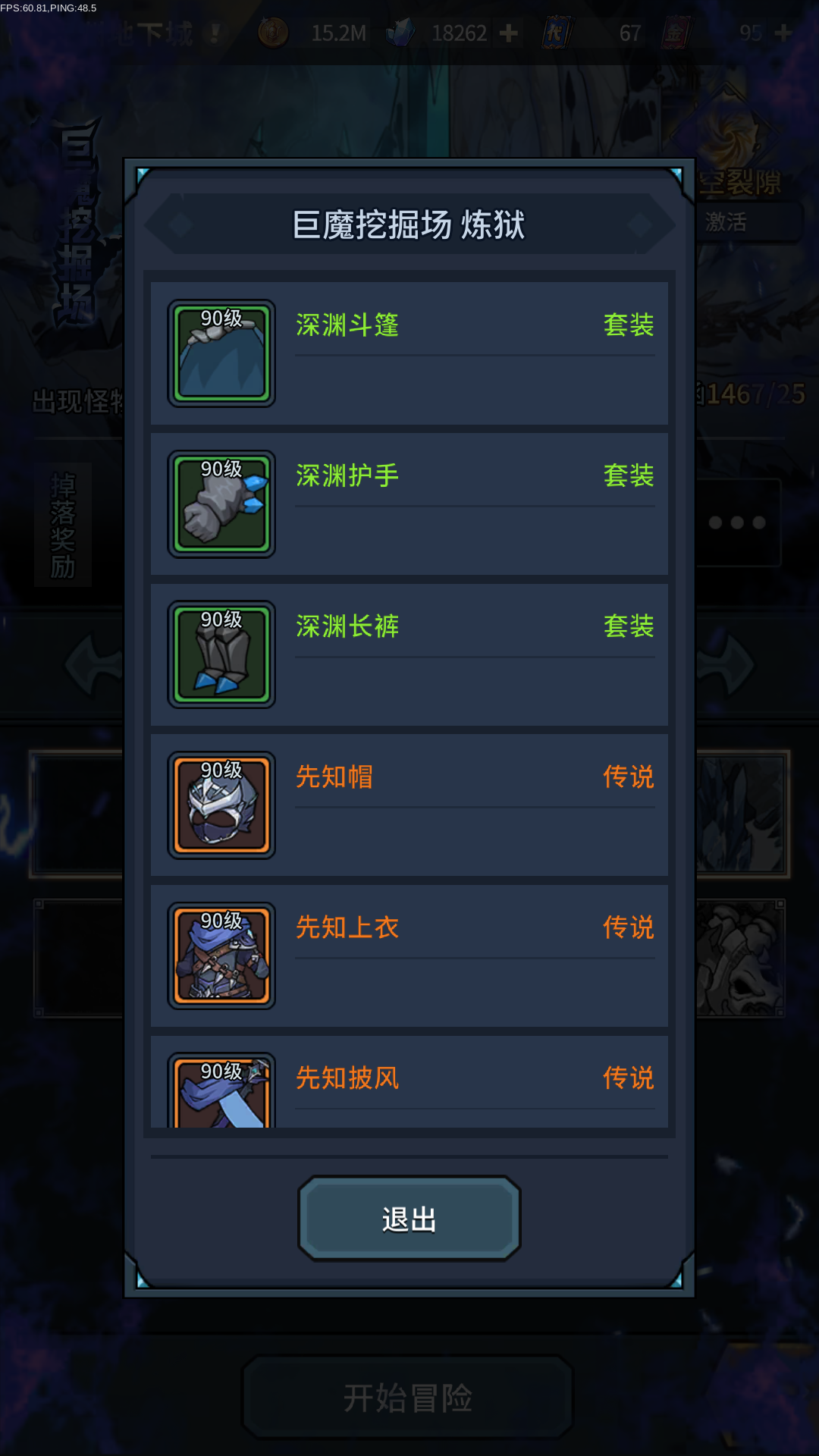The width and height of the screenshot is (819, 1456).
Task: View the 先知上衣 legendary item
Action: pyautogui.click(x=409, y=955)
